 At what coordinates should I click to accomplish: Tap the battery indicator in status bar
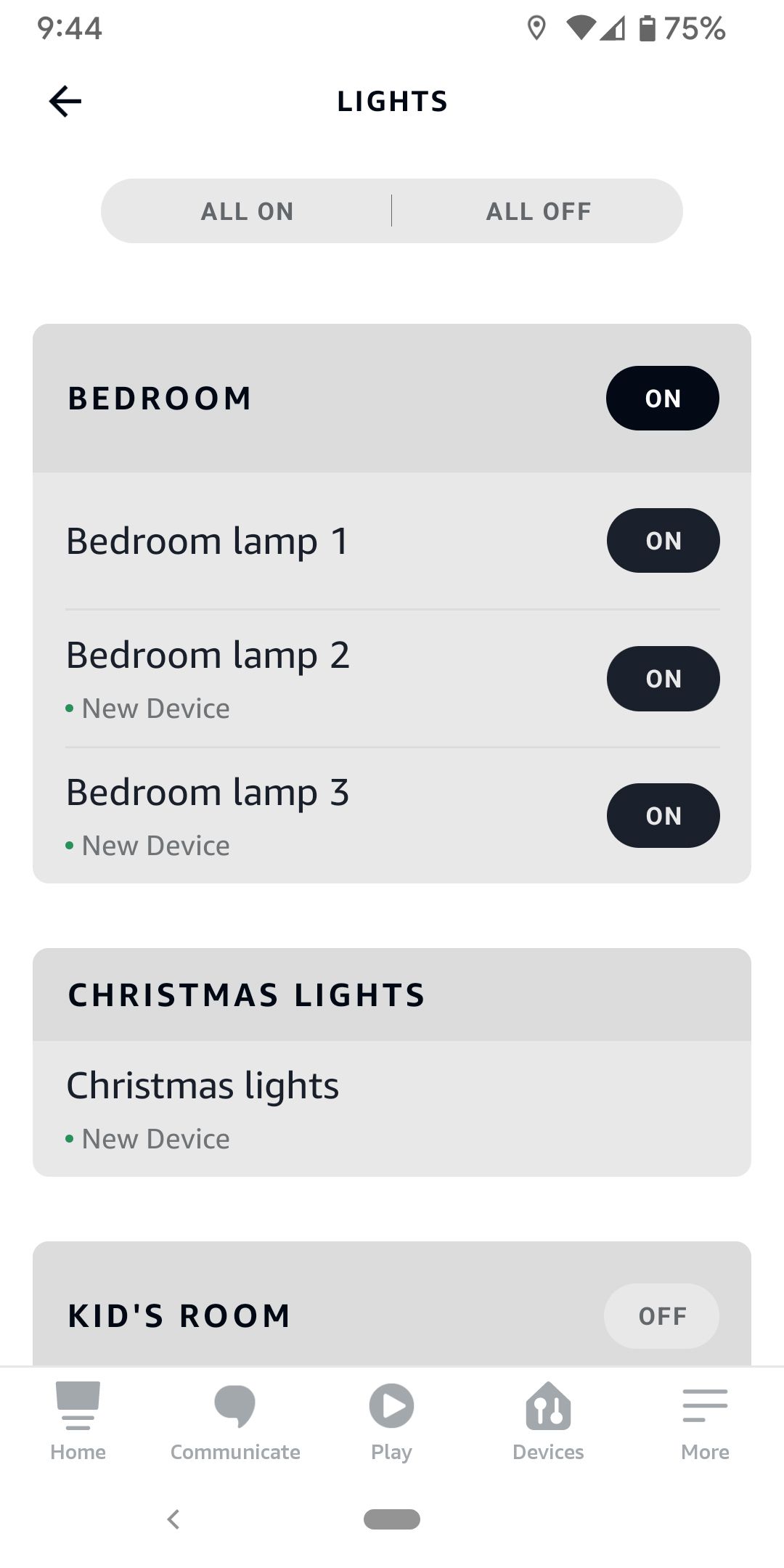(x=646, y=28)
